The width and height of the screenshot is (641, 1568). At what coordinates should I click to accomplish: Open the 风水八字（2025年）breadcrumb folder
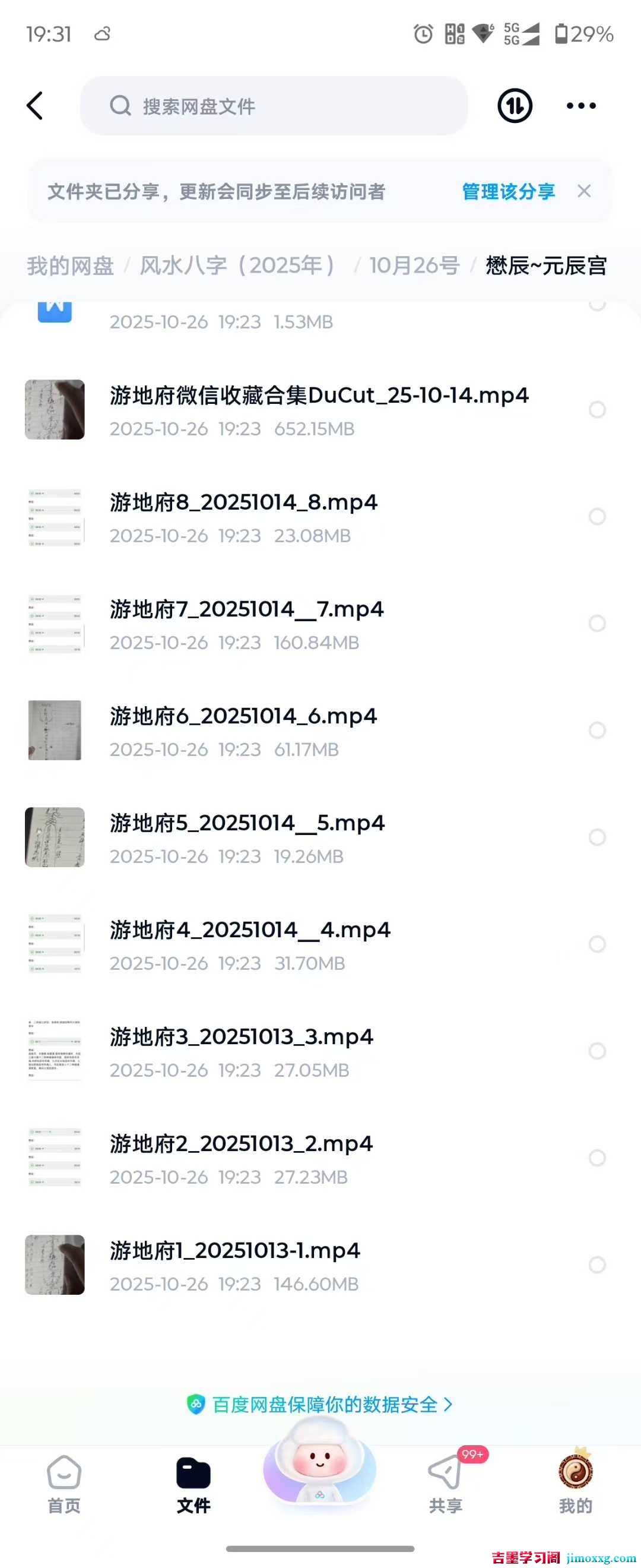(237, 265)
